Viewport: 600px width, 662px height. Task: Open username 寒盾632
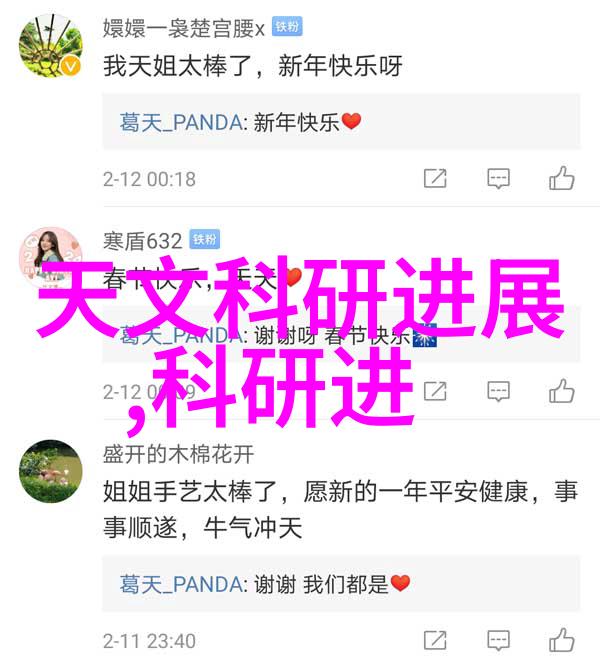(x=142, y=240)
